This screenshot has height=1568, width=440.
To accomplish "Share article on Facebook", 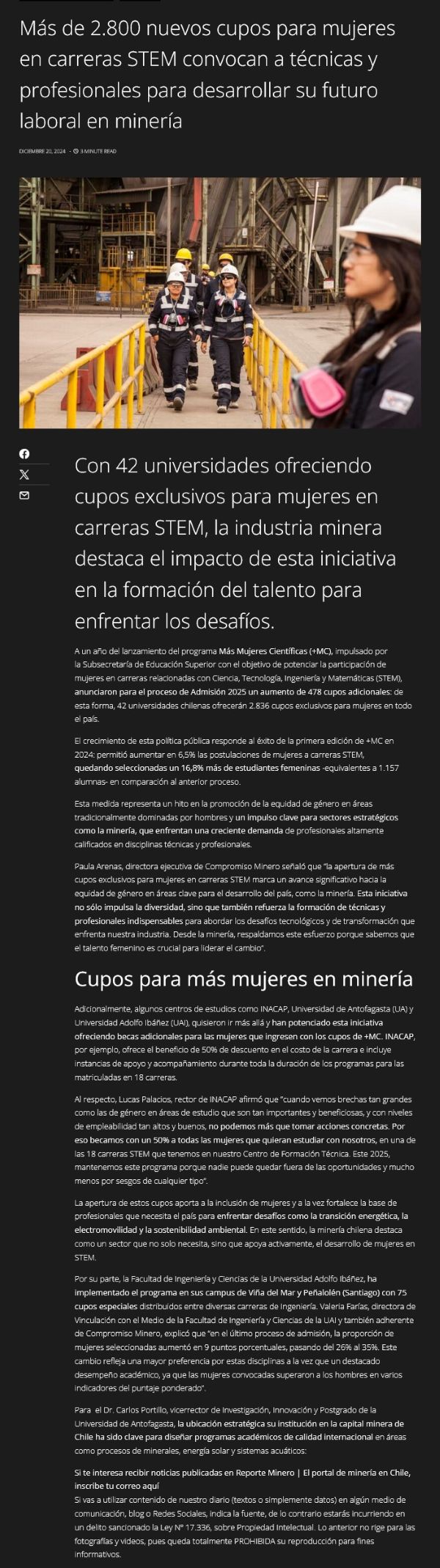I will 24,454.
